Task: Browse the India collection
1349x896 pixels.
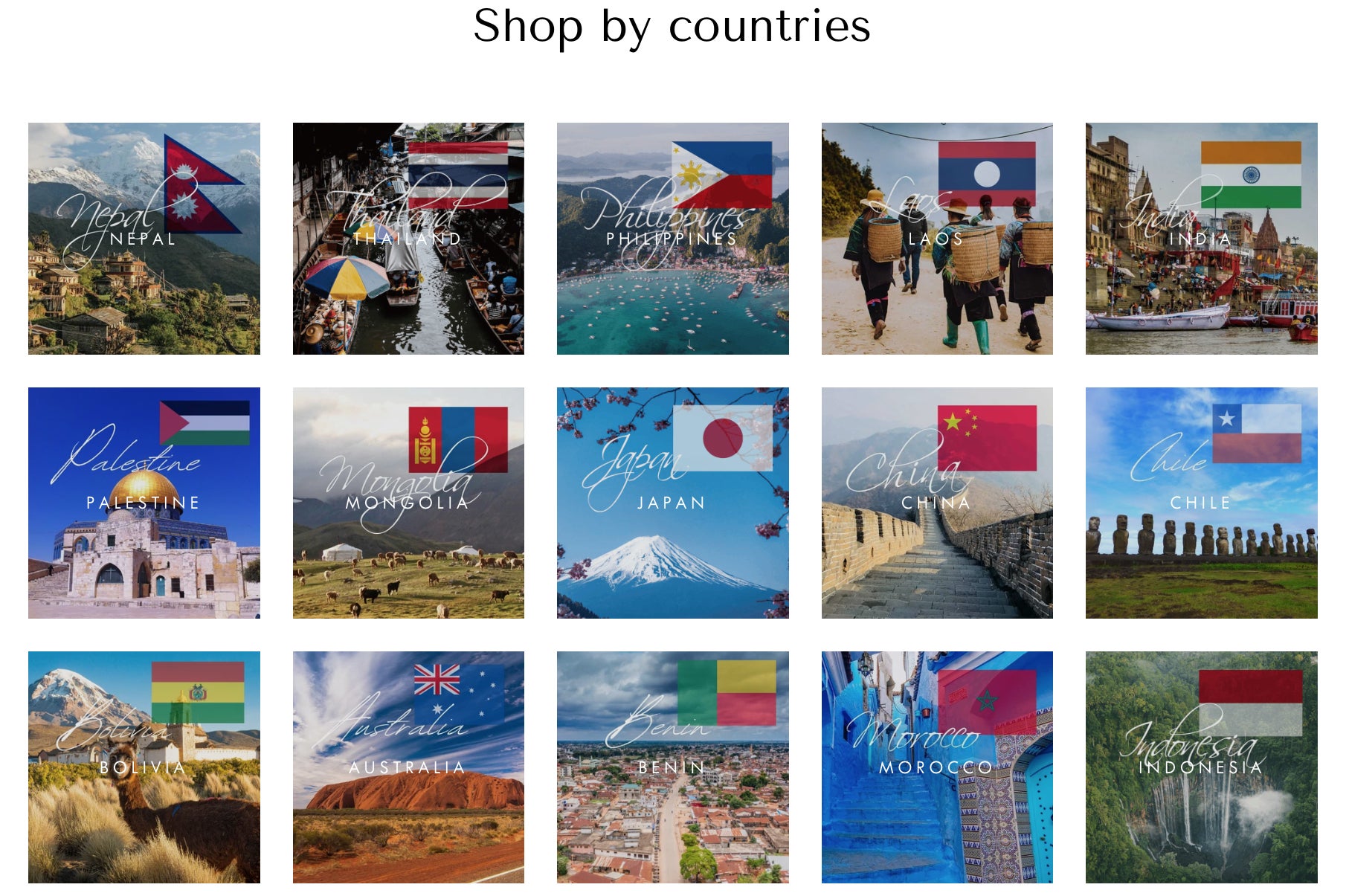Action: (x=1200, y=239)
